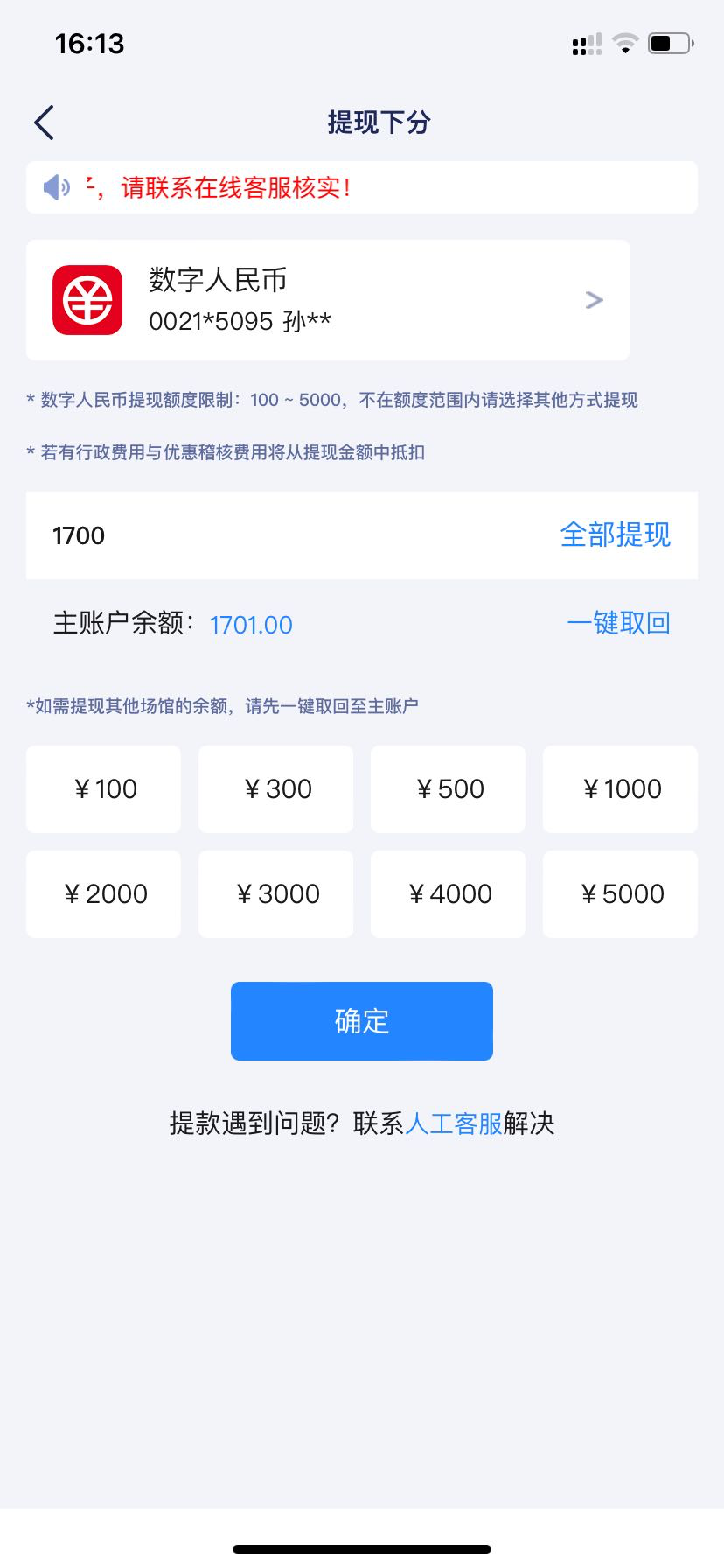
Task: Open the scrolling announcement banner
Action: [x=361, y=187]
